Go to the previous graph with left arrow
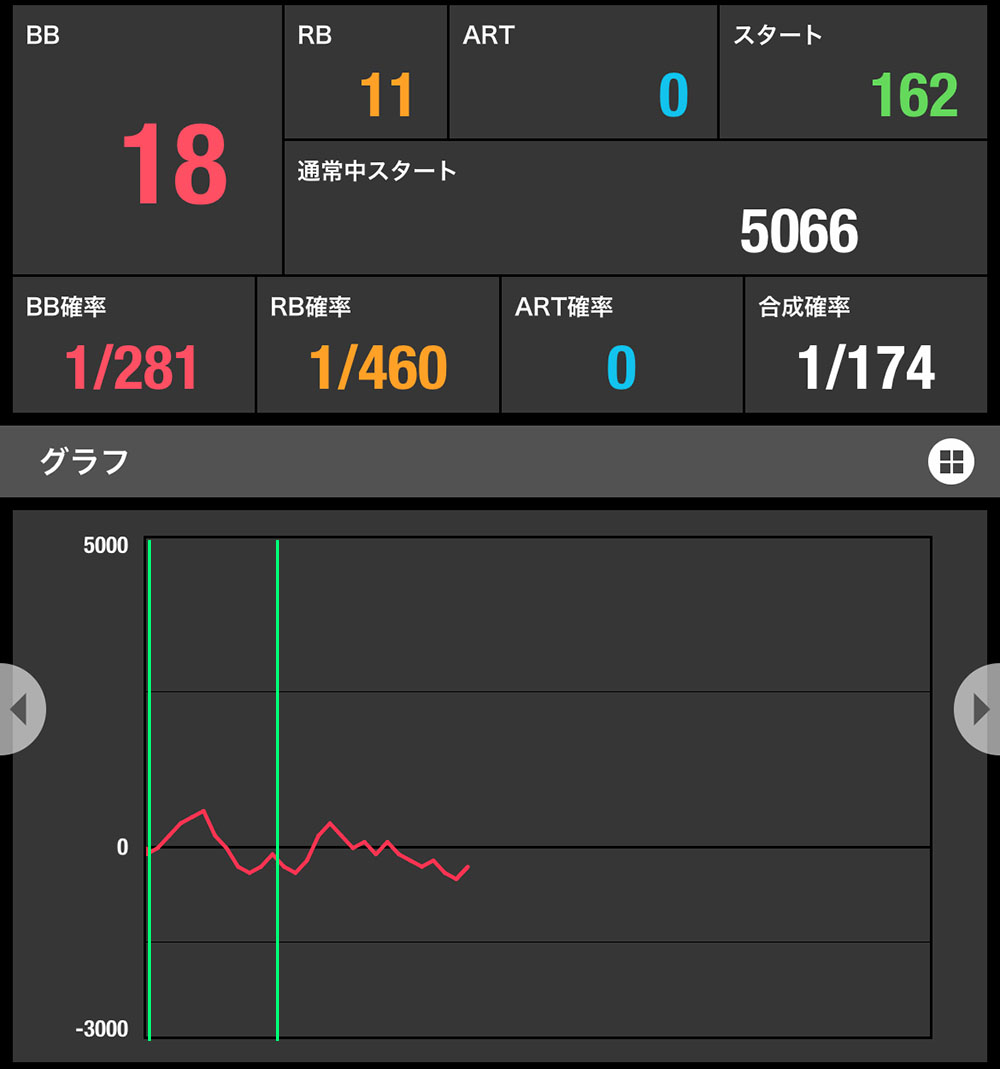Image resolution: width=1000 pixels, height=1069 pixels. pos(18,709)
